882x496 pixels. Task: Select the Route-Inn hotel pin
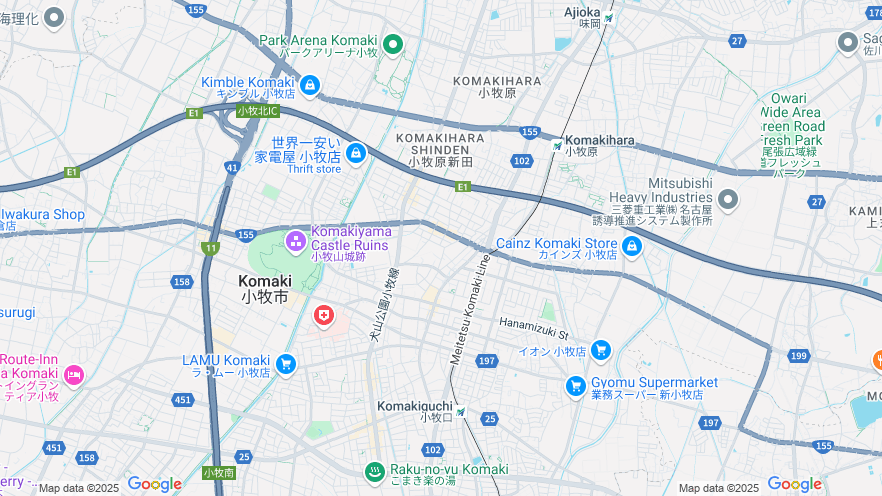[x=73, y=375]
